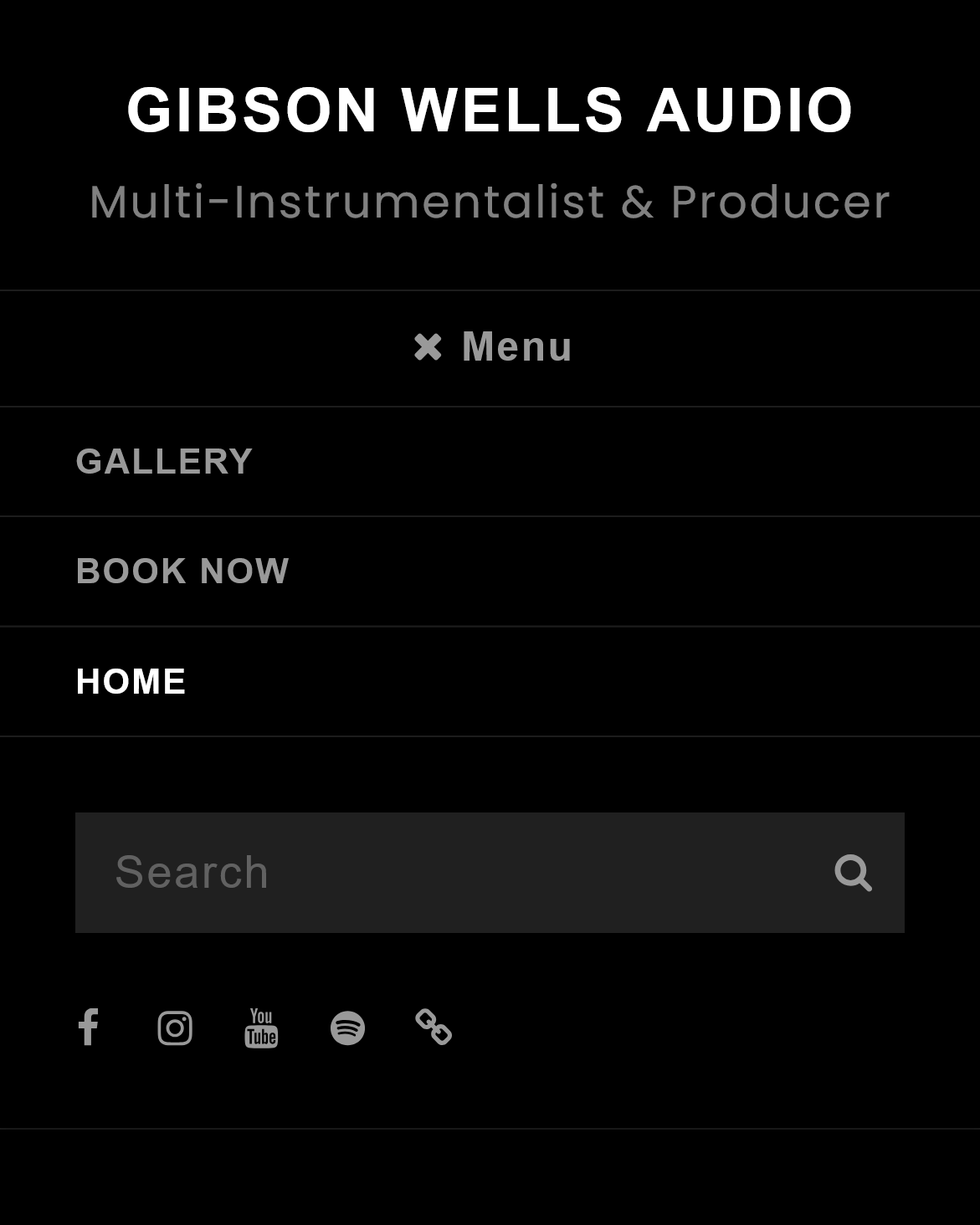Open the Instagram profile icon
980x1225 pixels.
tap(175, 1027)
